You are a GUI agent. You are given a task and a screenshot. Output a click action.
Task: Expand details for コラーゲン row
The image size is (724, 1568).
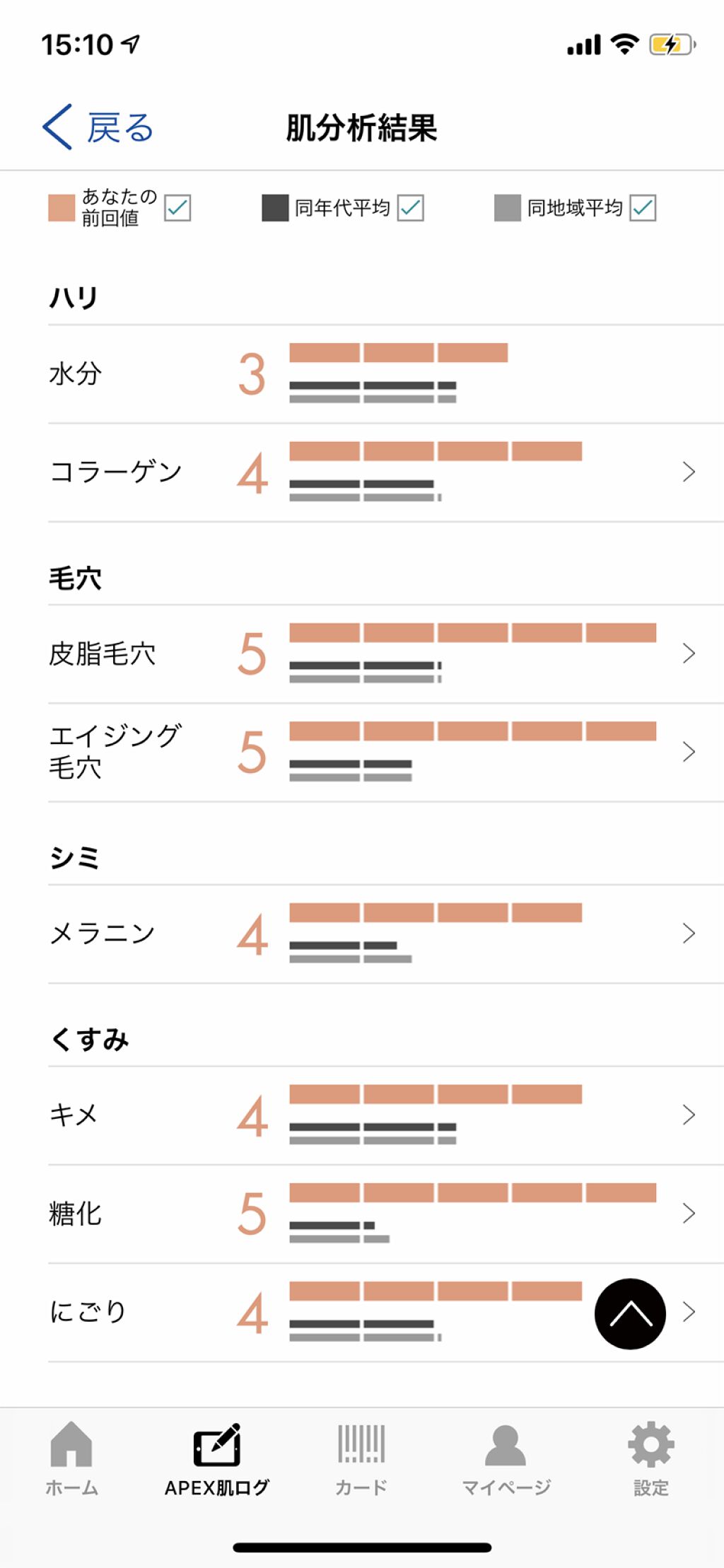pos(687,471)
